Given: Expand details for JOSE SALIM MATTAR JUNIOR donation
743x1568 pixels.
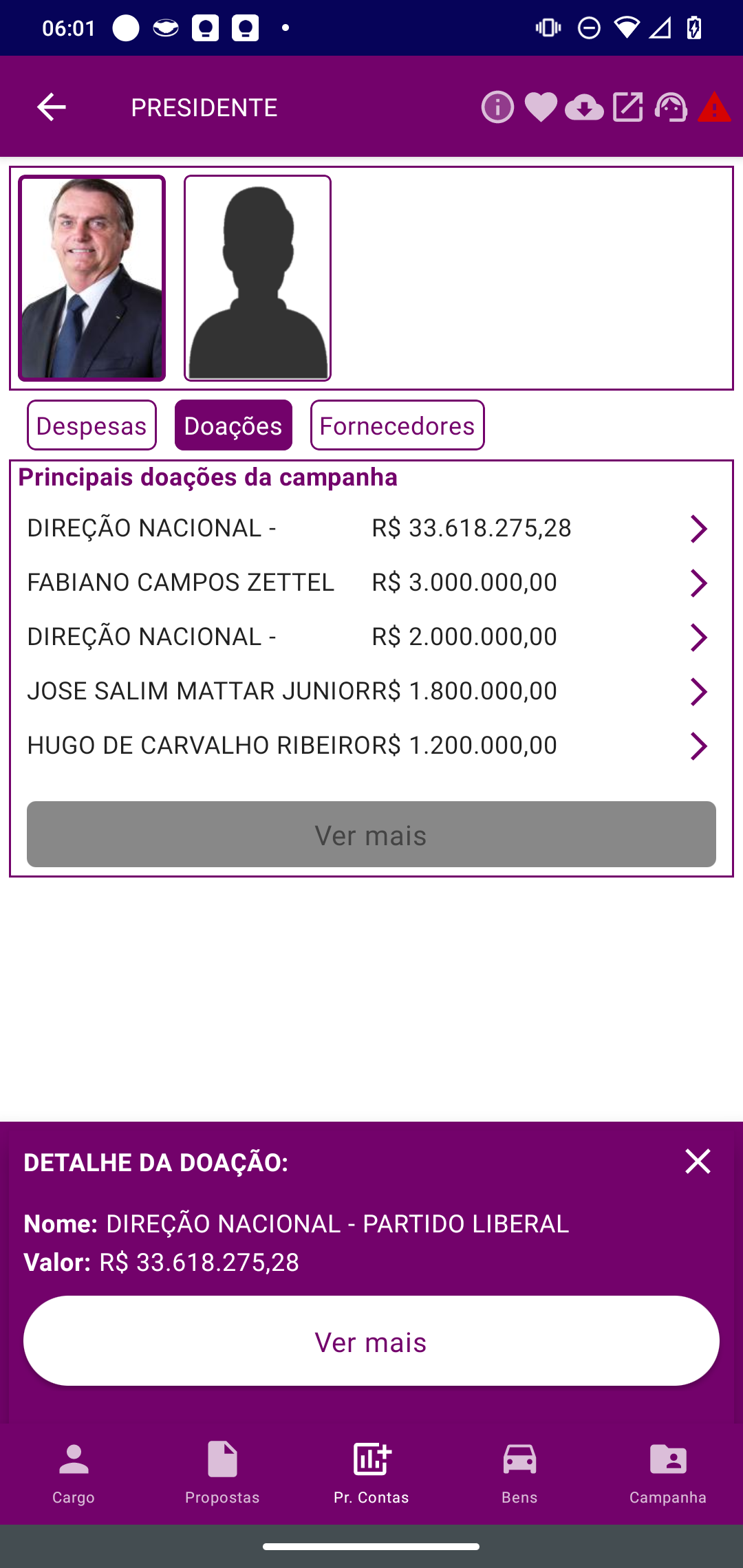Looking at the screenshot, I should [x=699, y=691].
